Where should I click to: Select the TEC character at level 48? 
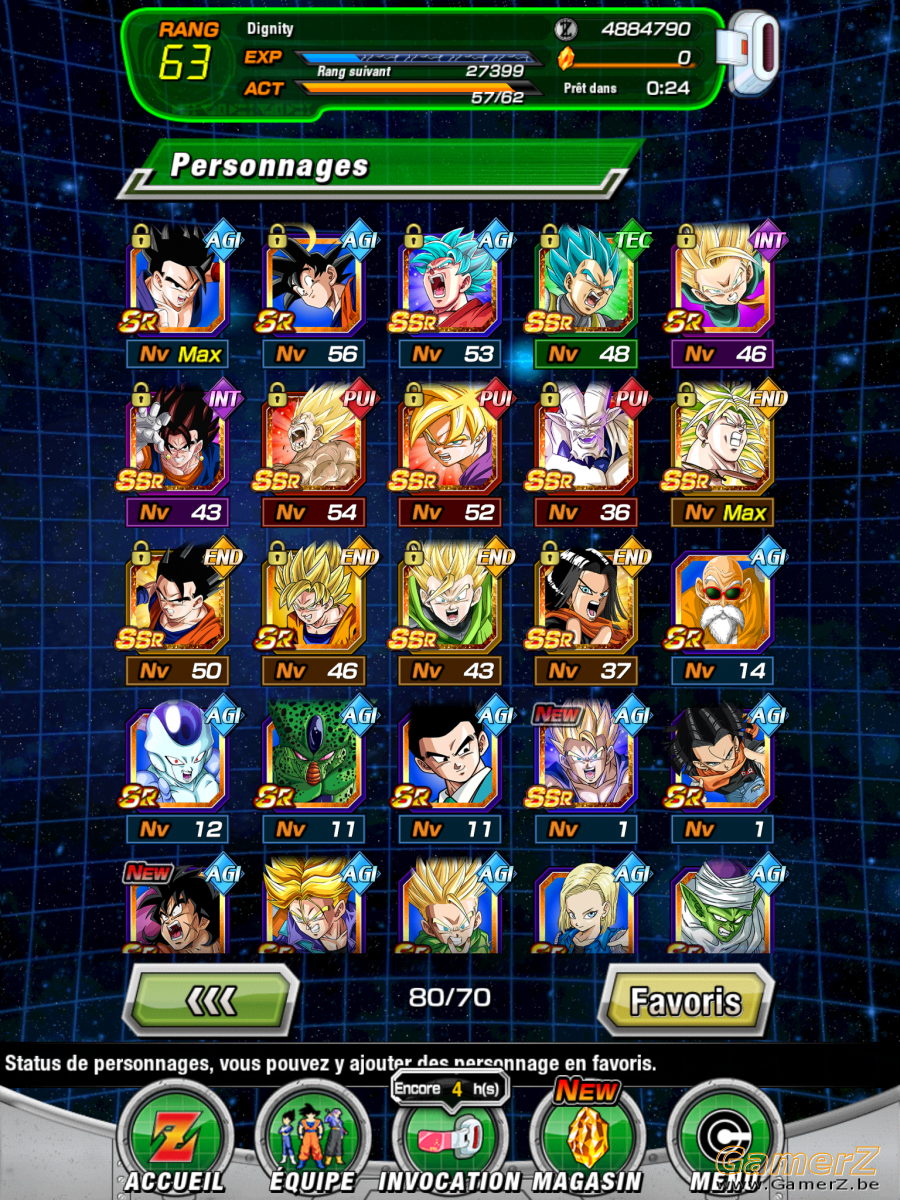(x=587, y=285)
